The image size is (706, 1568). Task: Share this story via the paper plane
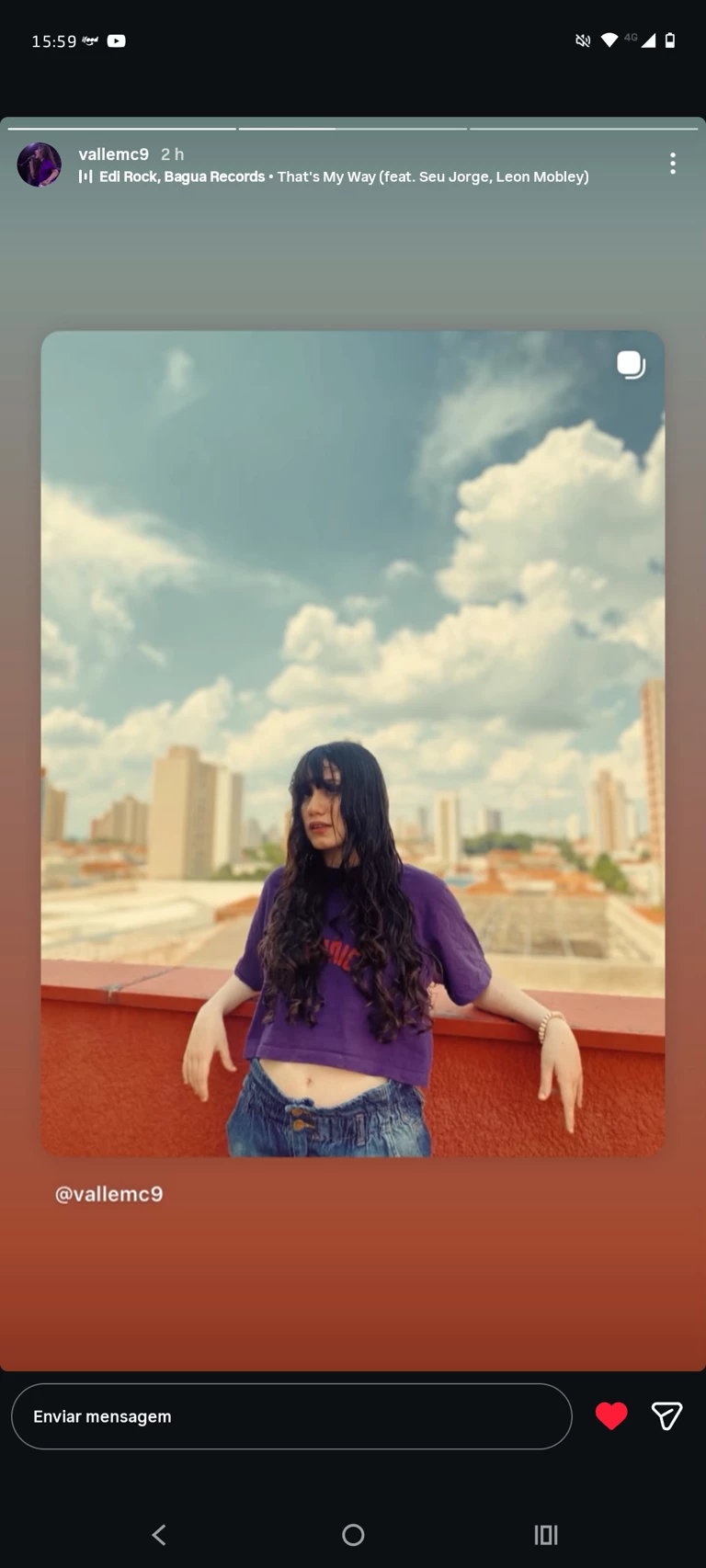click(x=666, y=1416)
